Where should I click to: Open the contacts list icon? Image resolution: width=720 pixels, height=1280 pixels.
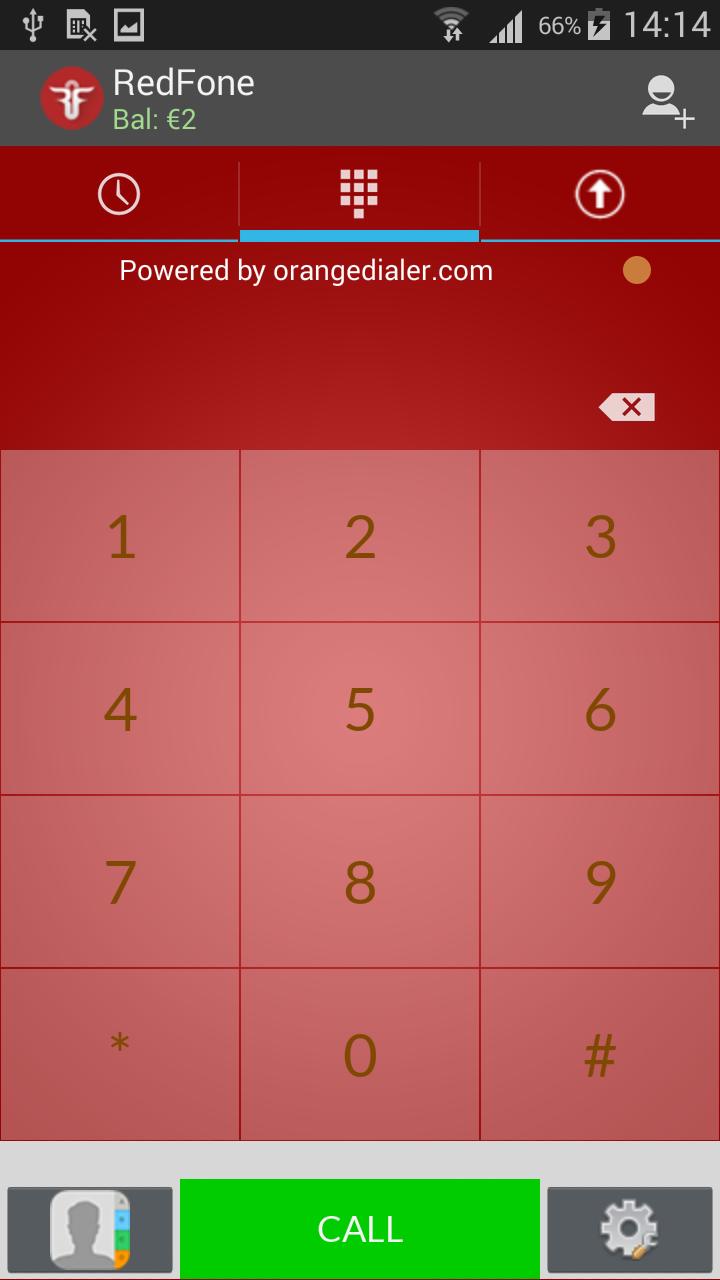click(90, 1227)
